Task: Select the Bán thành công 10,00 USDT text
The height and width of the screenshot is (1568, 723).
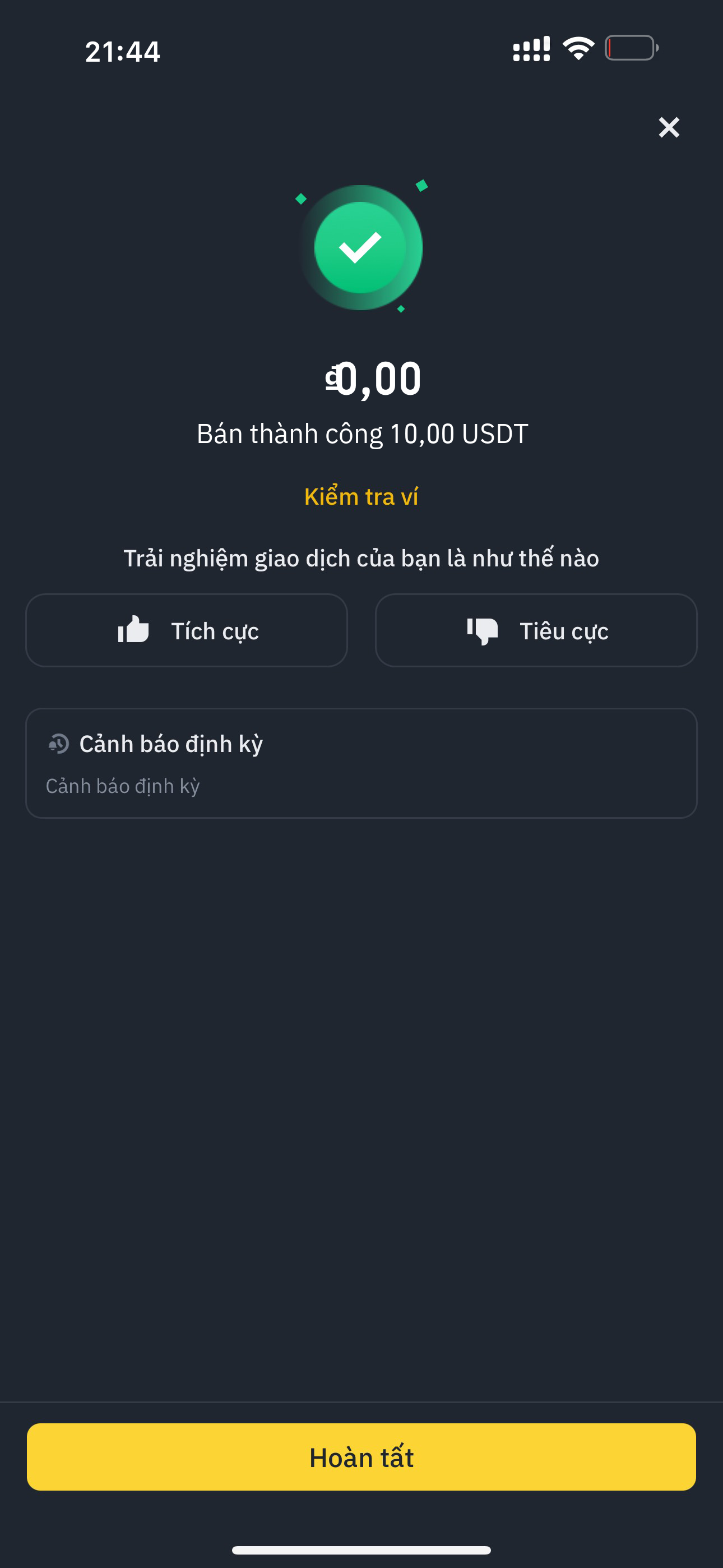Action: (361, 433)
